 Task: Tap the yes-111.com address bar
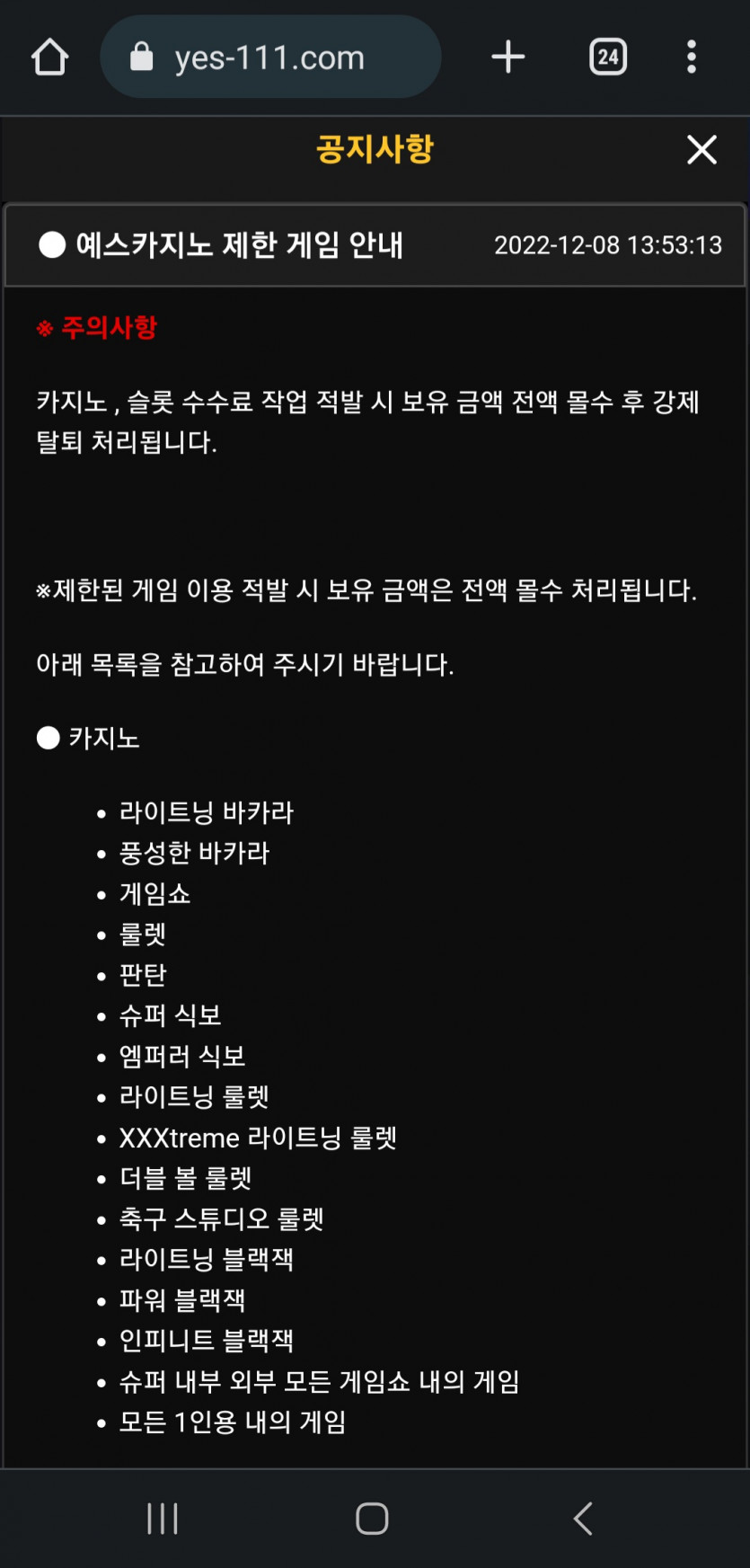(x=270, y=58)
